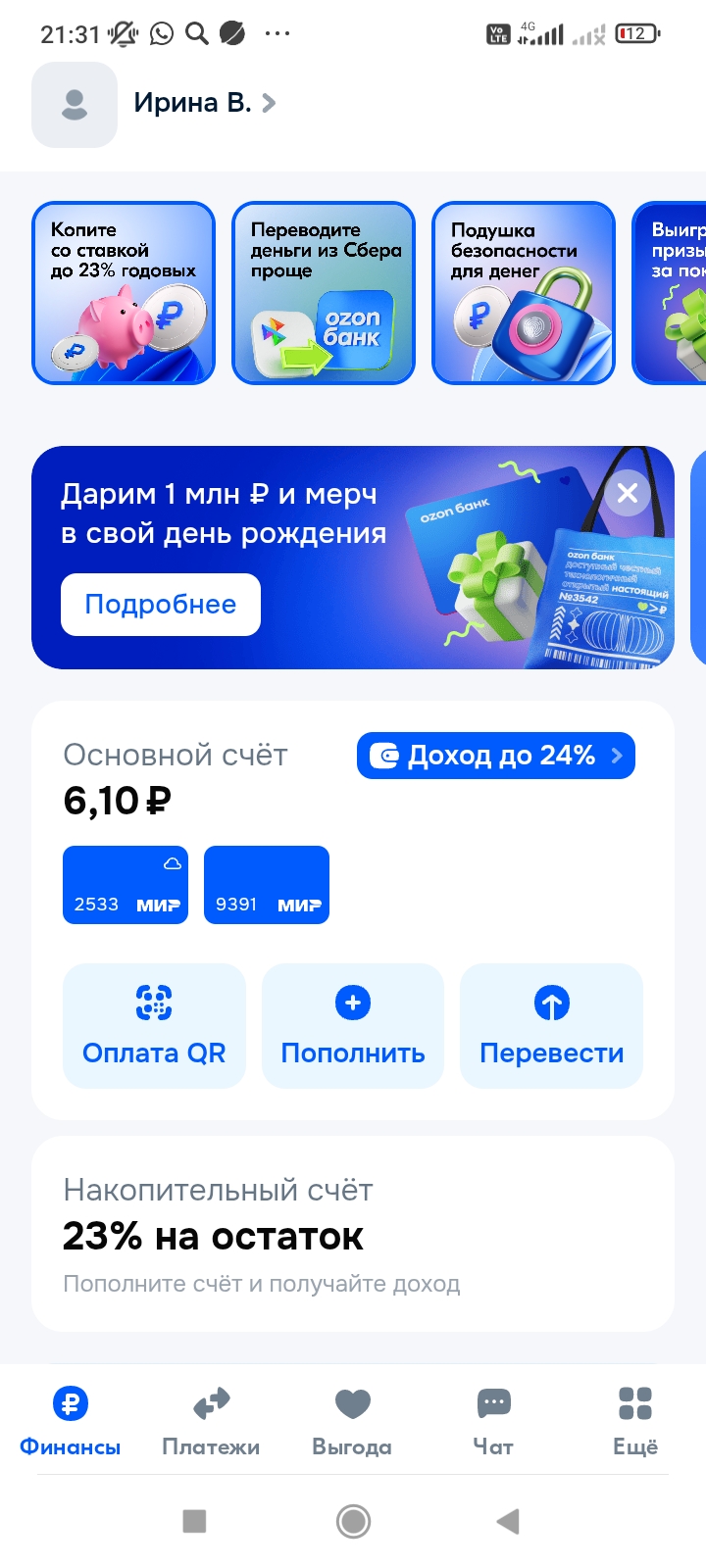706x1568 pixels.
Task: Open the Накопительный счёт card
Action: tap(353, 1234)
